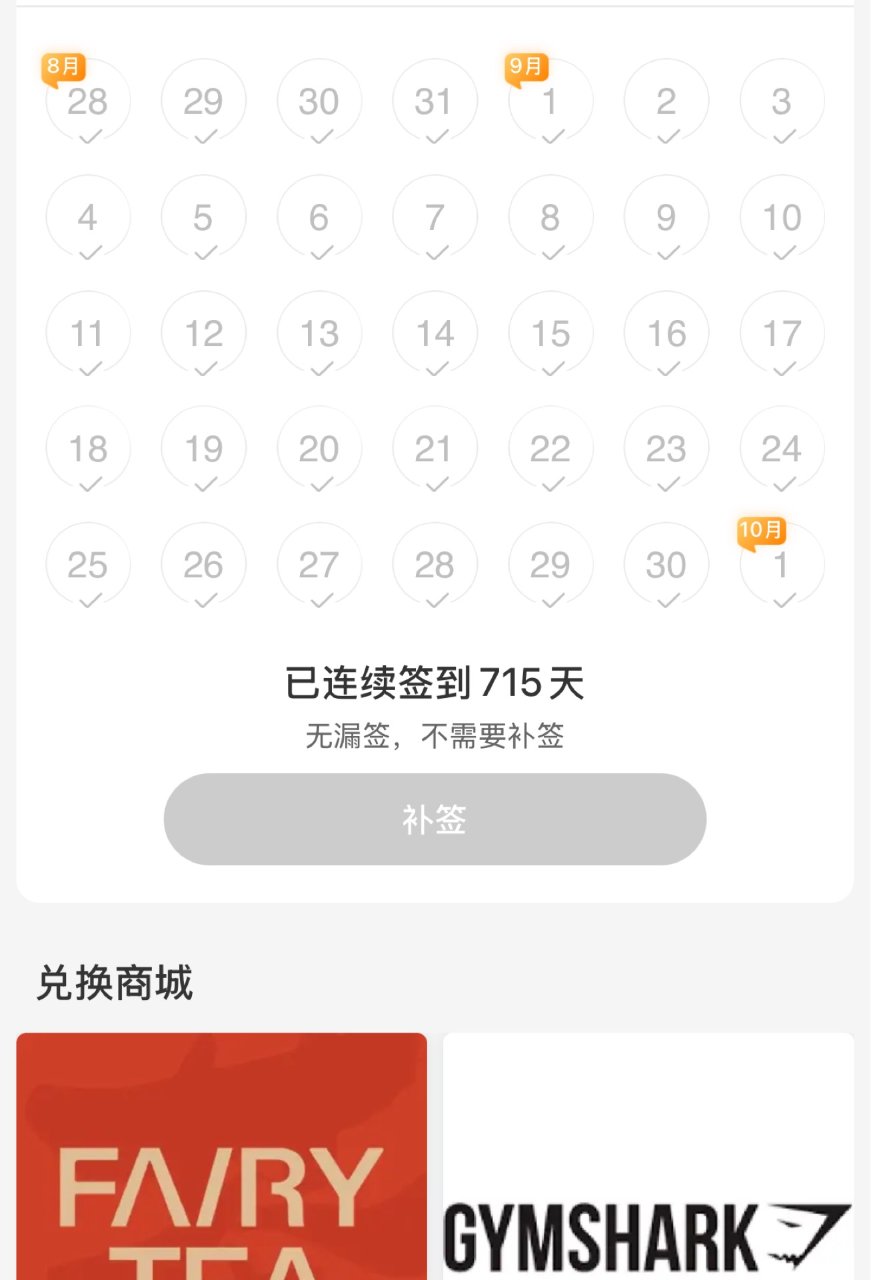Click the 已连续签到715天 streak text
871x1280 pixels.
pos(435,684)
